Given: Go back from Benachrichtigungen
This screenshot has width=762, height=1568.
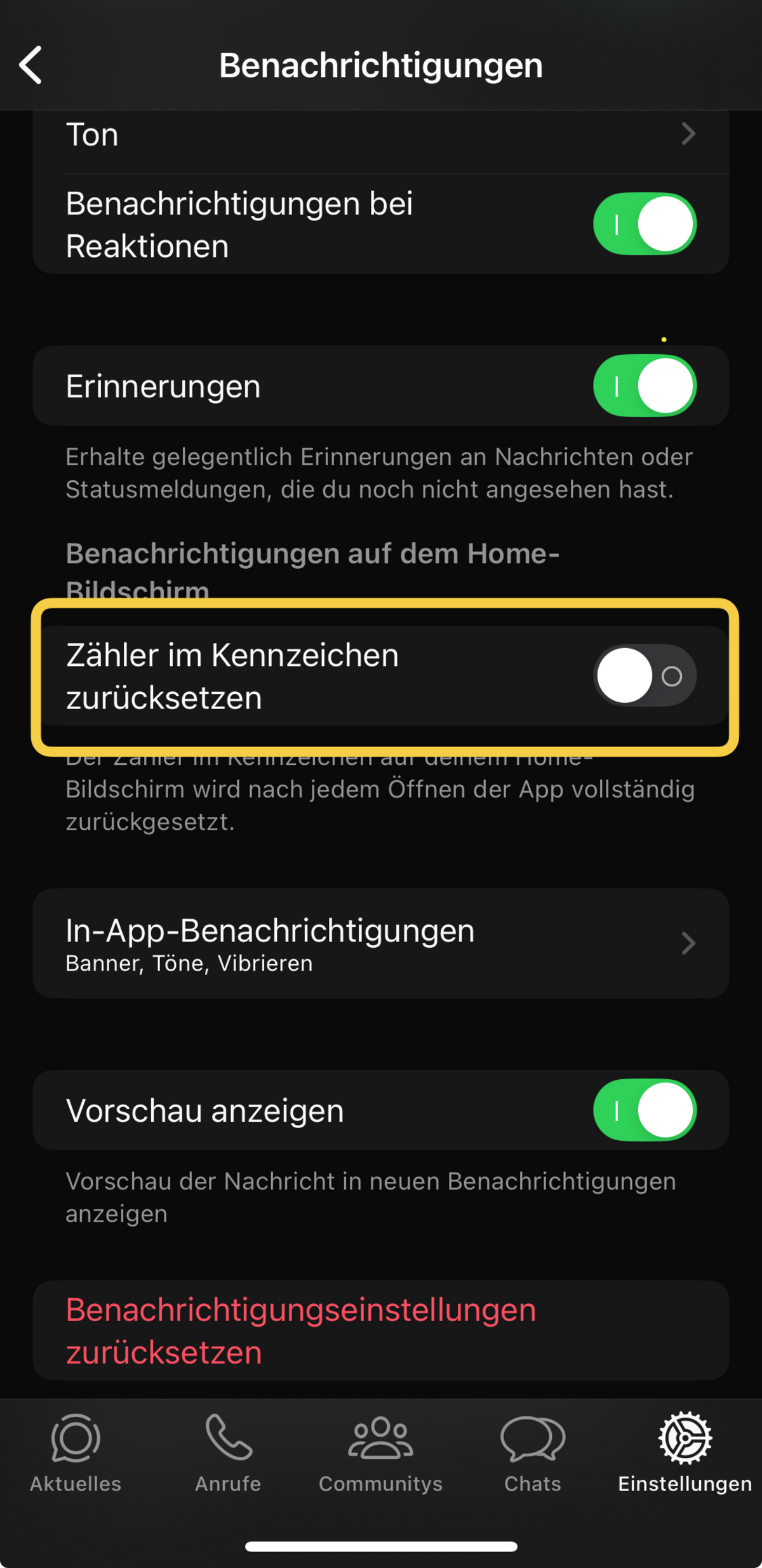Looking at the screenshot, I should 30,65.
